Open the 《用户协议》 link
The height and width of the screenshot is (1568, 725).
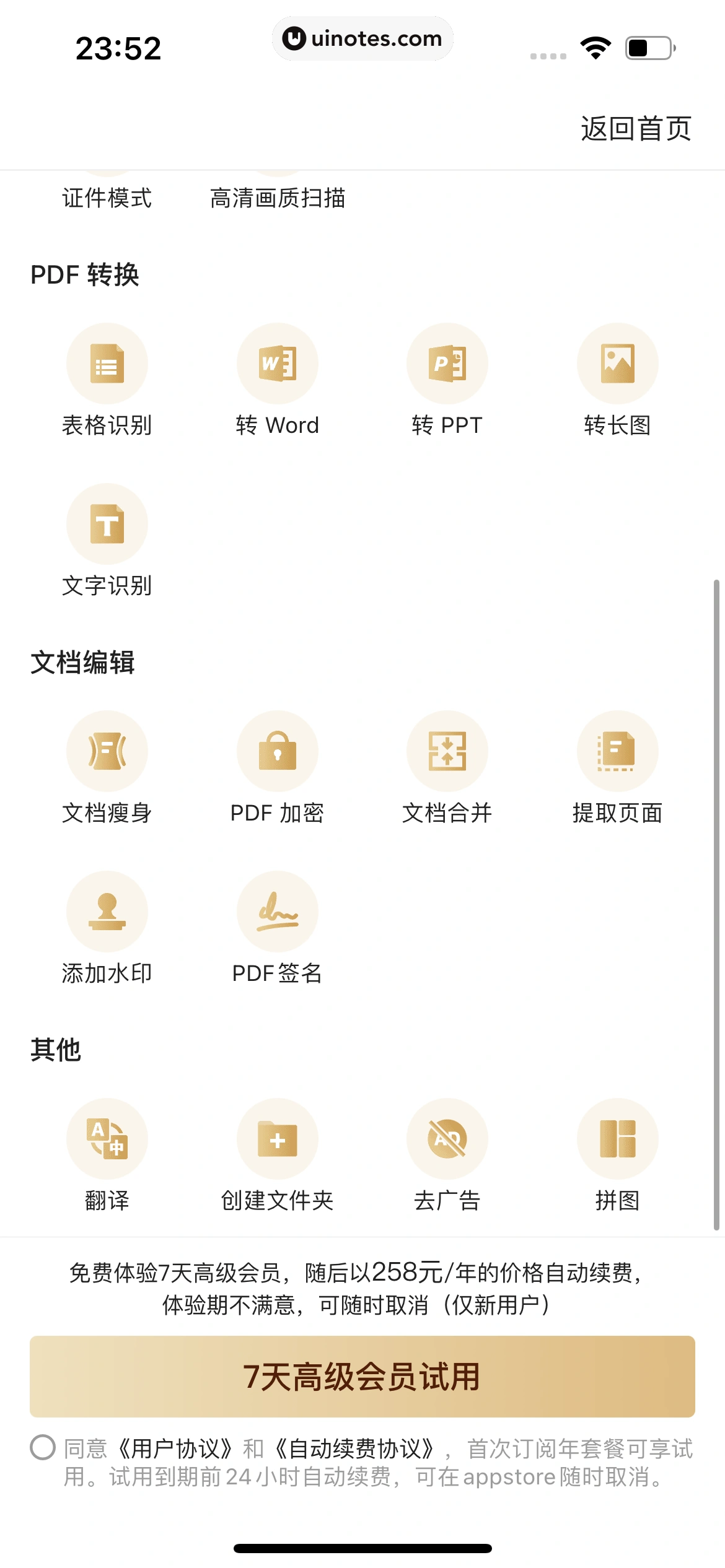[175, 1449]
